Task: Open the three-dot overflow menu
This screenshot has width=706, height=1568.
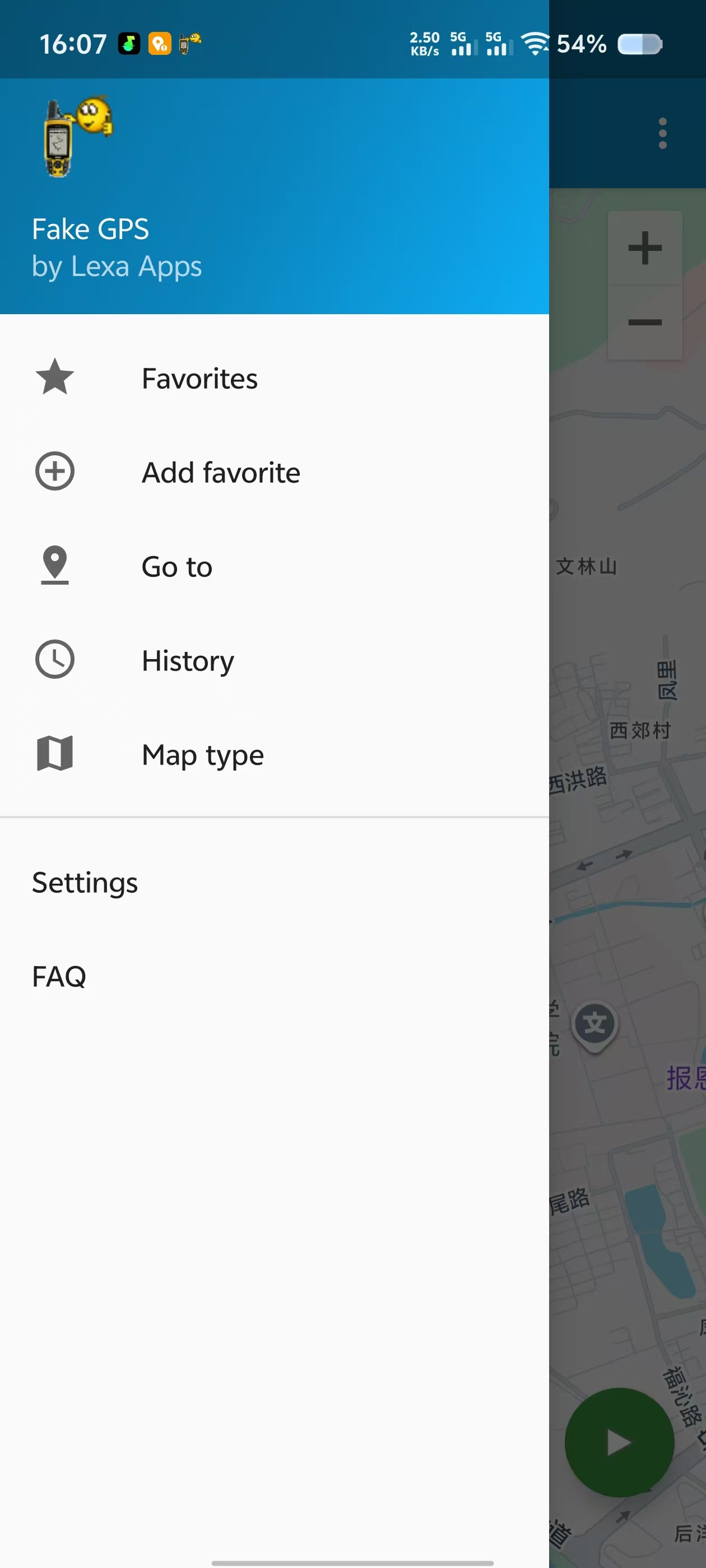Action: [662, 133]
